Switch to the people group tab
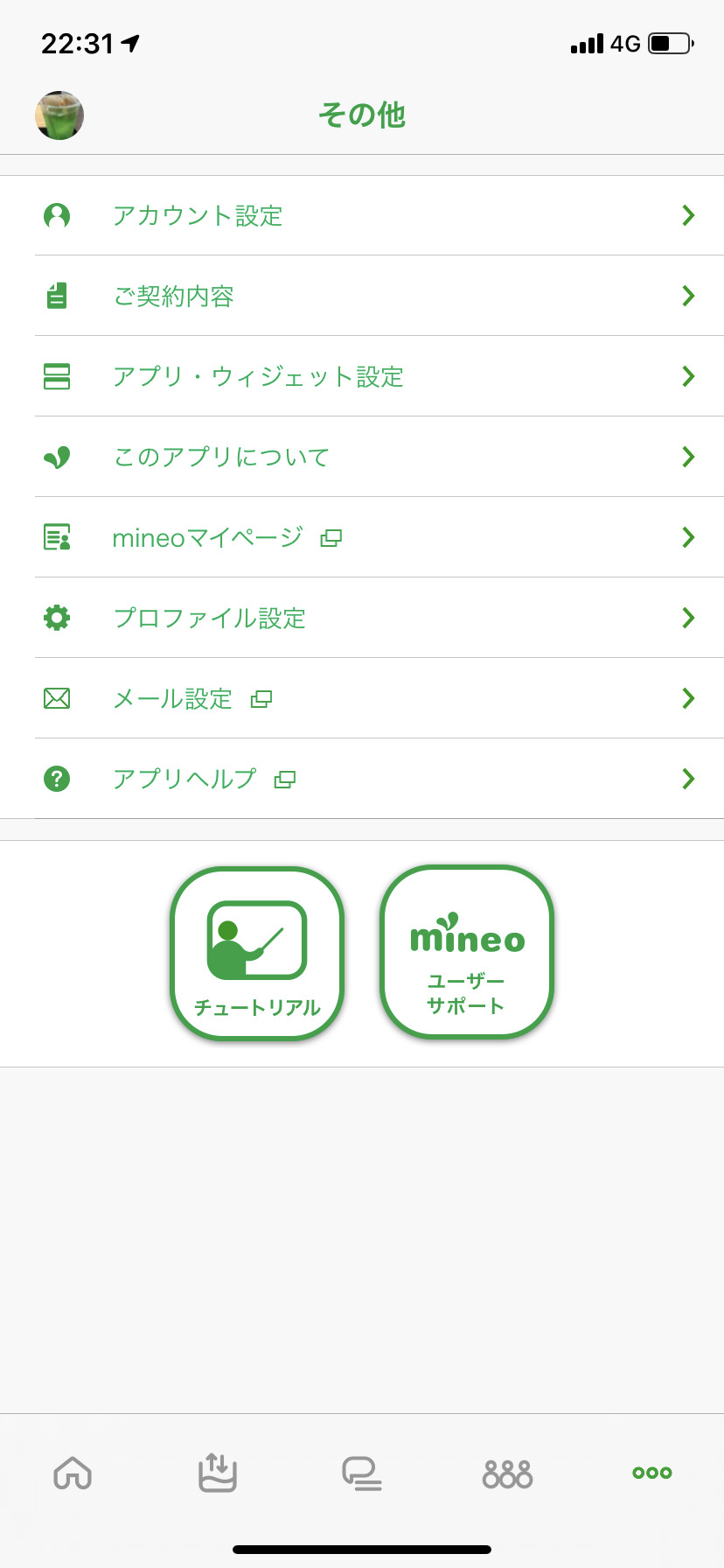The width and height of the screenshot is (724, 1568). click(507, 1473)
